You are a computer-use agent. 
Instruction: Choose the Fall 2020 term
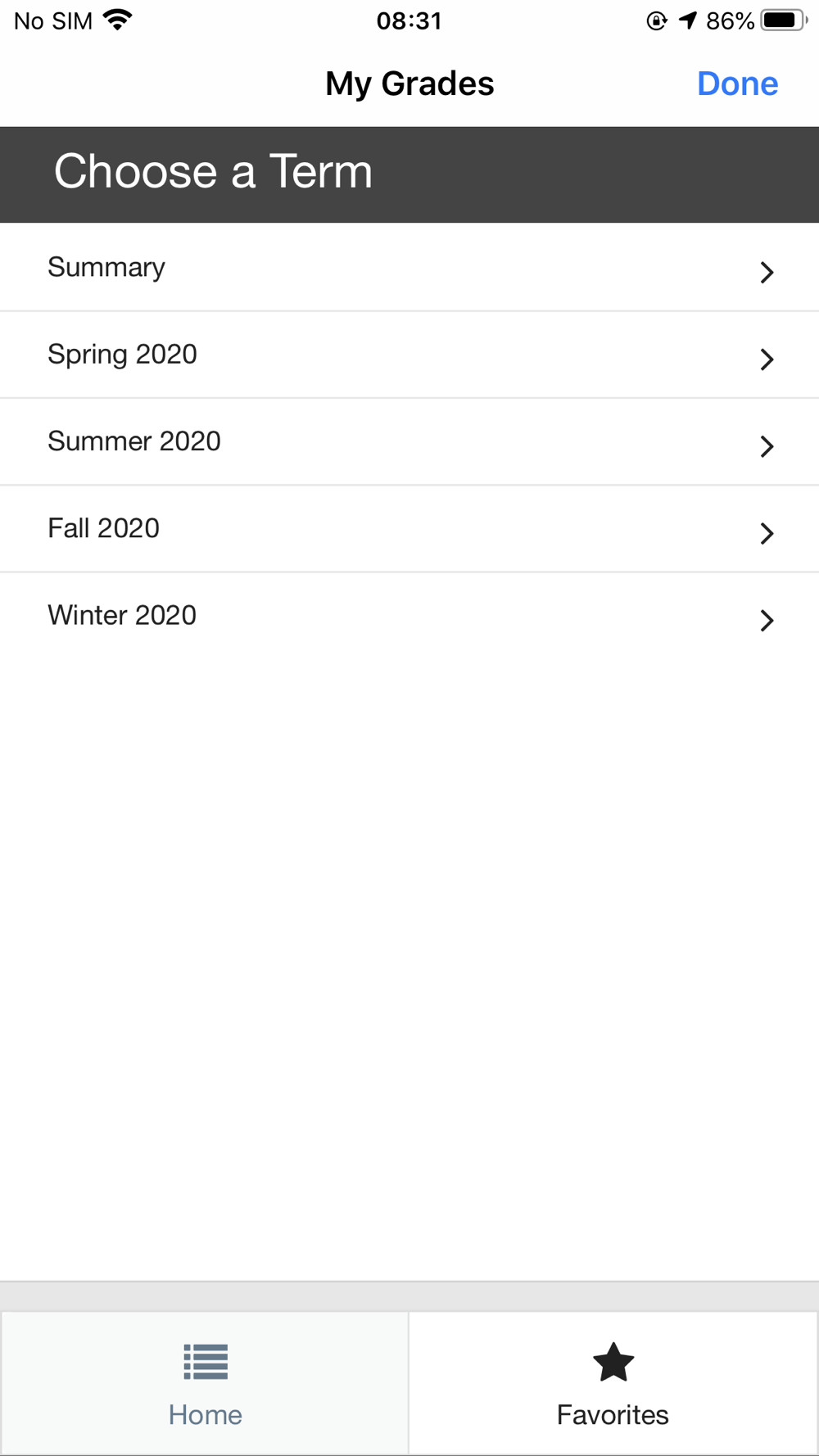pos(409,529)
